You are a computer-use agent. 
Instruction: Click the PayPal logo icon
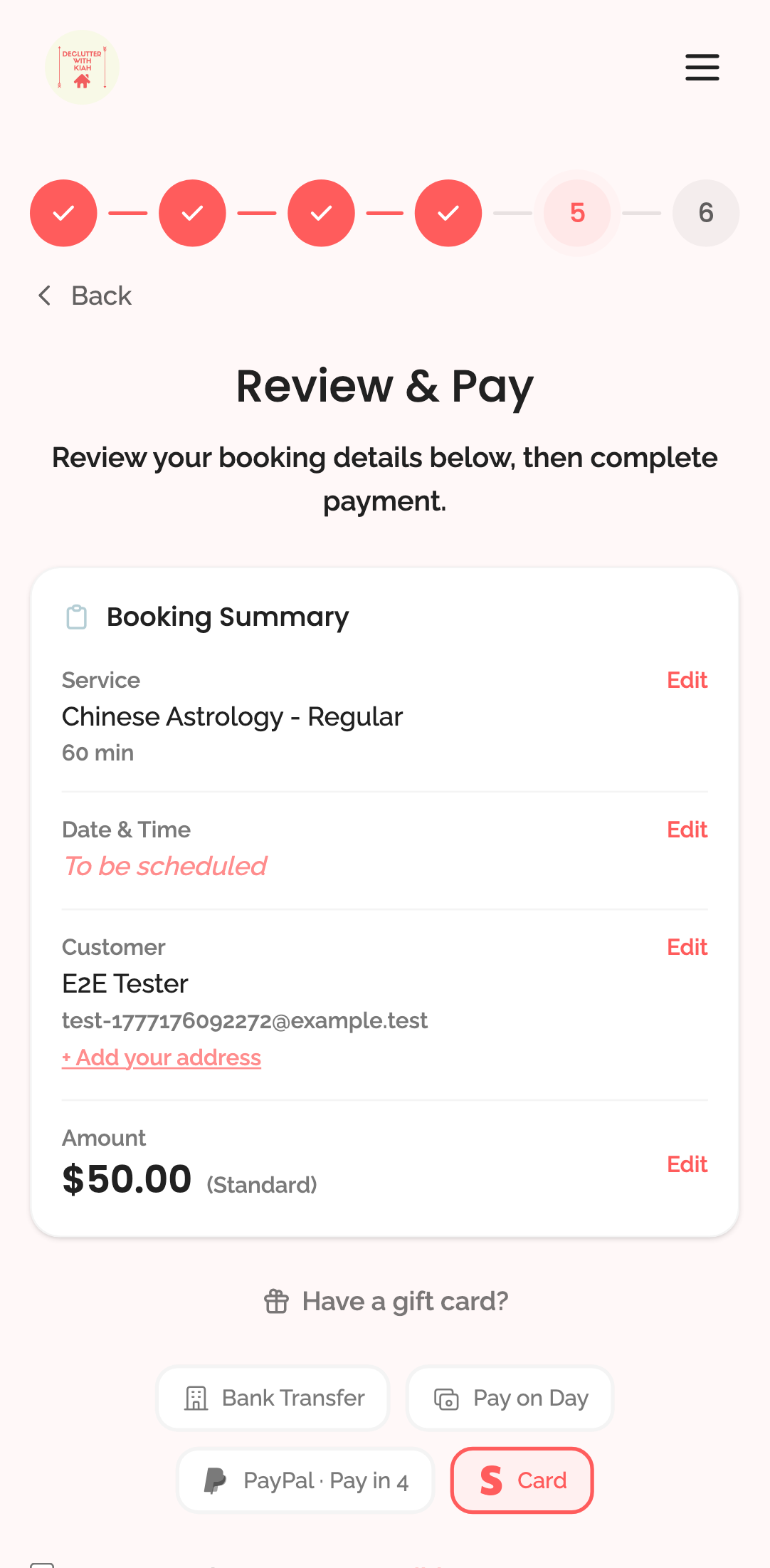coord(216,1480)
